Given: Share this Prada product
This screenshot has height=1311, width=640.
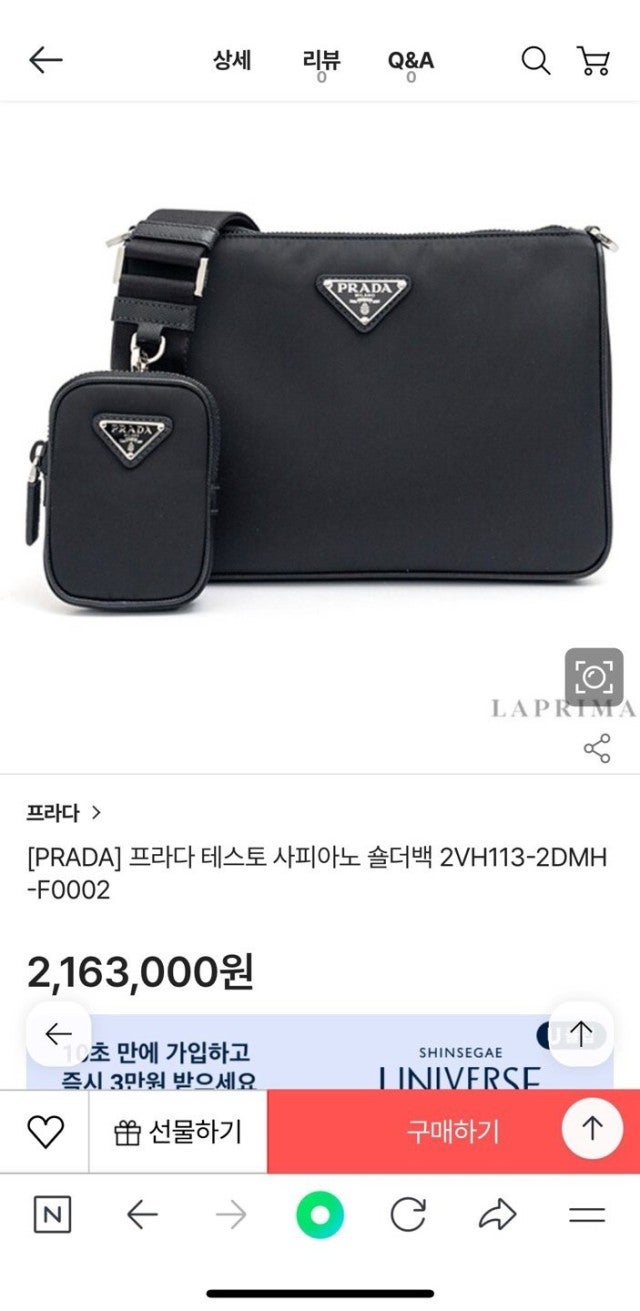Looking at the screenshot, I should (597, 747).
